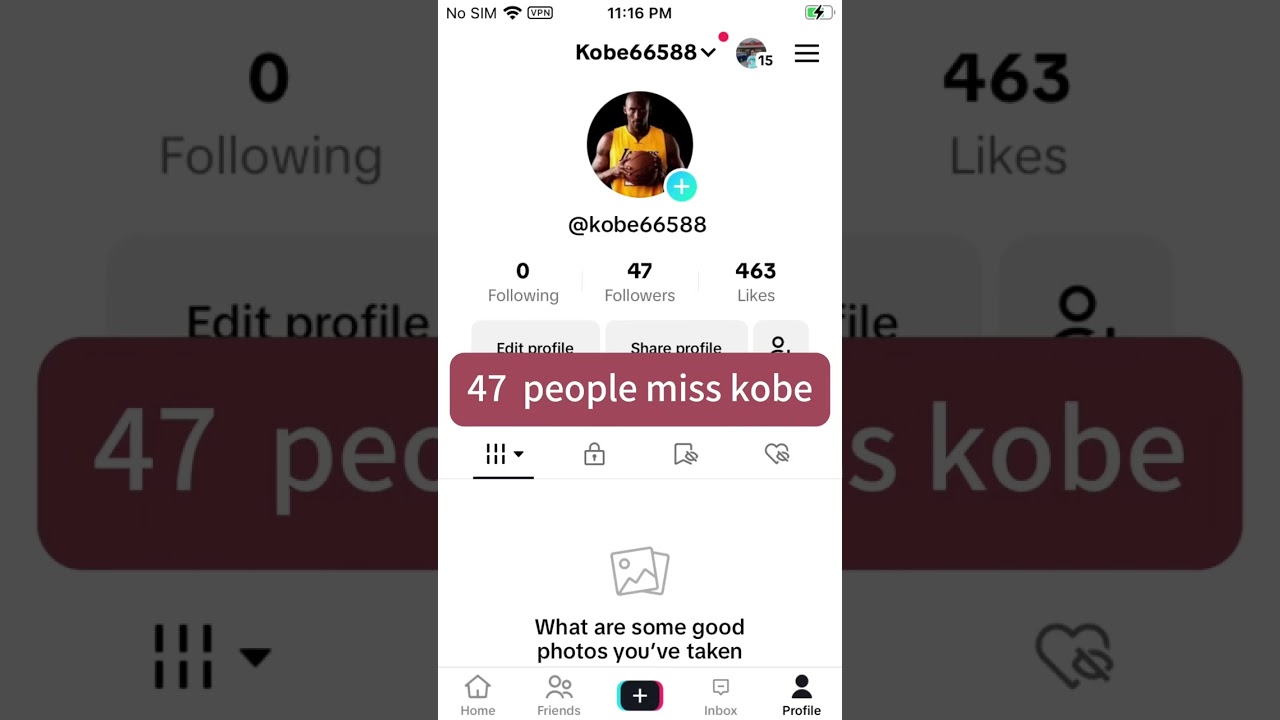The image size is (1280, 720).
Task: Switch to the hidden favorites bookmark tab
Action: [685, 455]
